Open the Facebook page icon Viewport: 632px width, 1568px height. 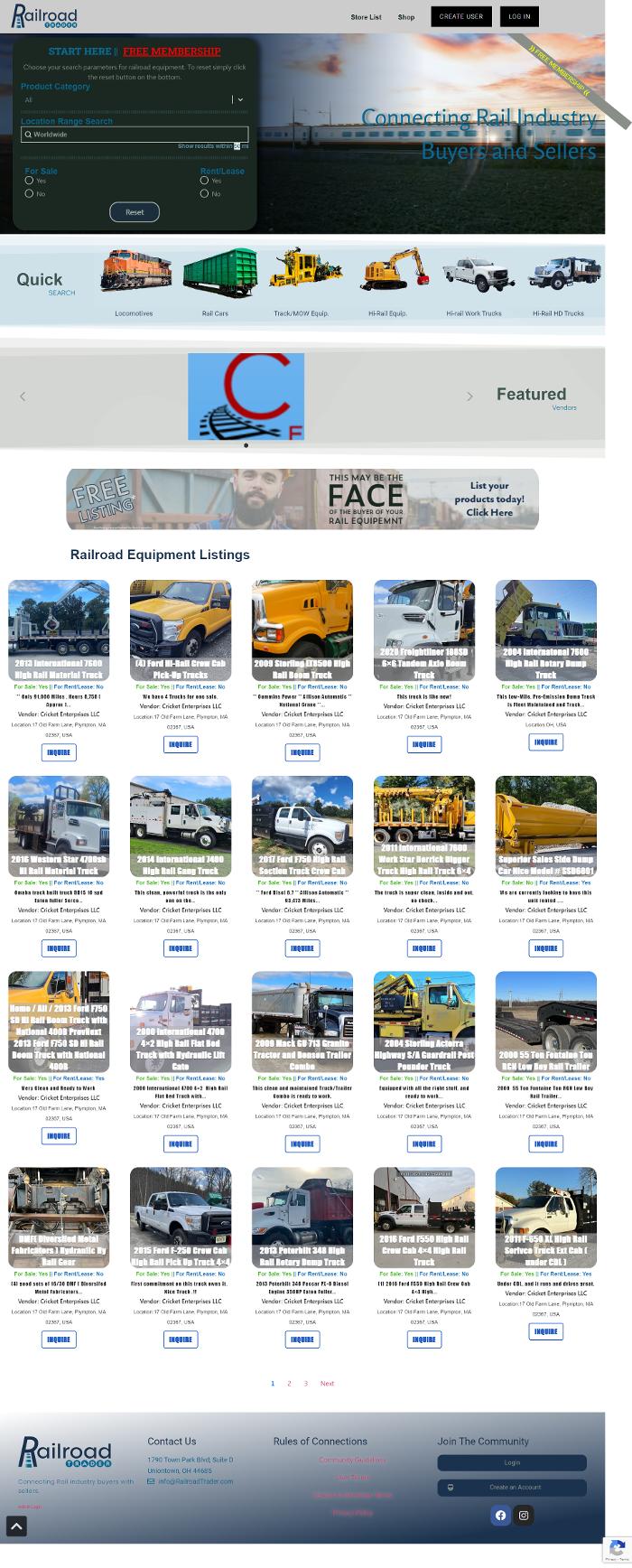(x=500, y=1515)
